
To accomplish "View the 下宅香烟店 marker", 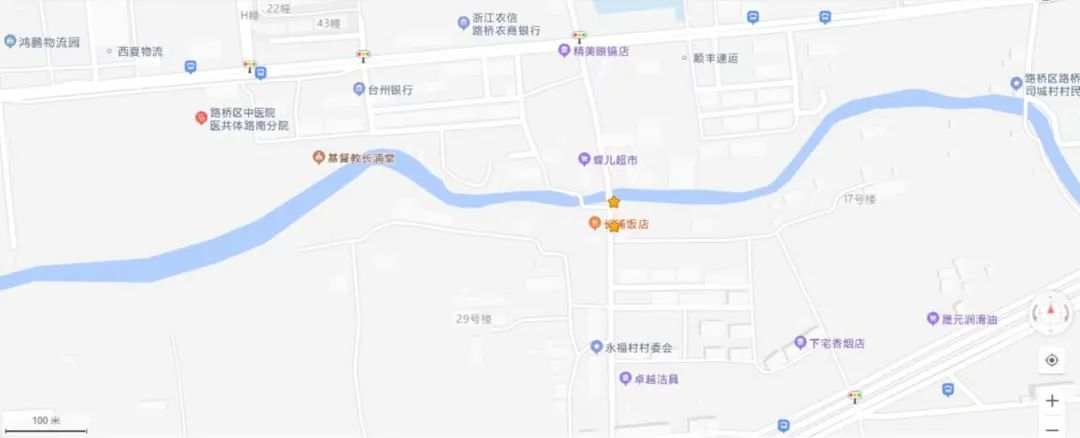I will 800,342.
